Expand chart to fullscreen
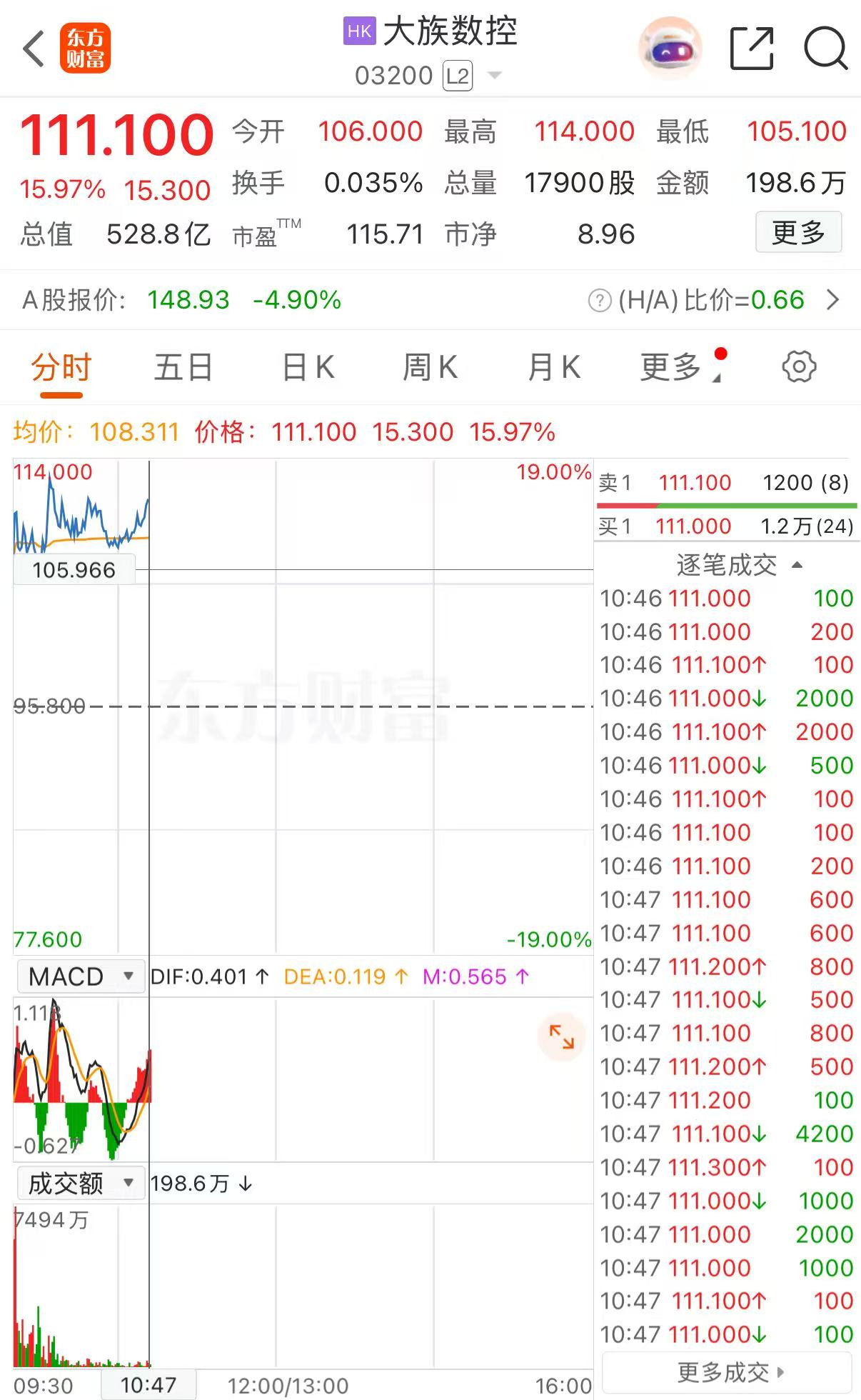861x1400 pixels. point(561,1036)
